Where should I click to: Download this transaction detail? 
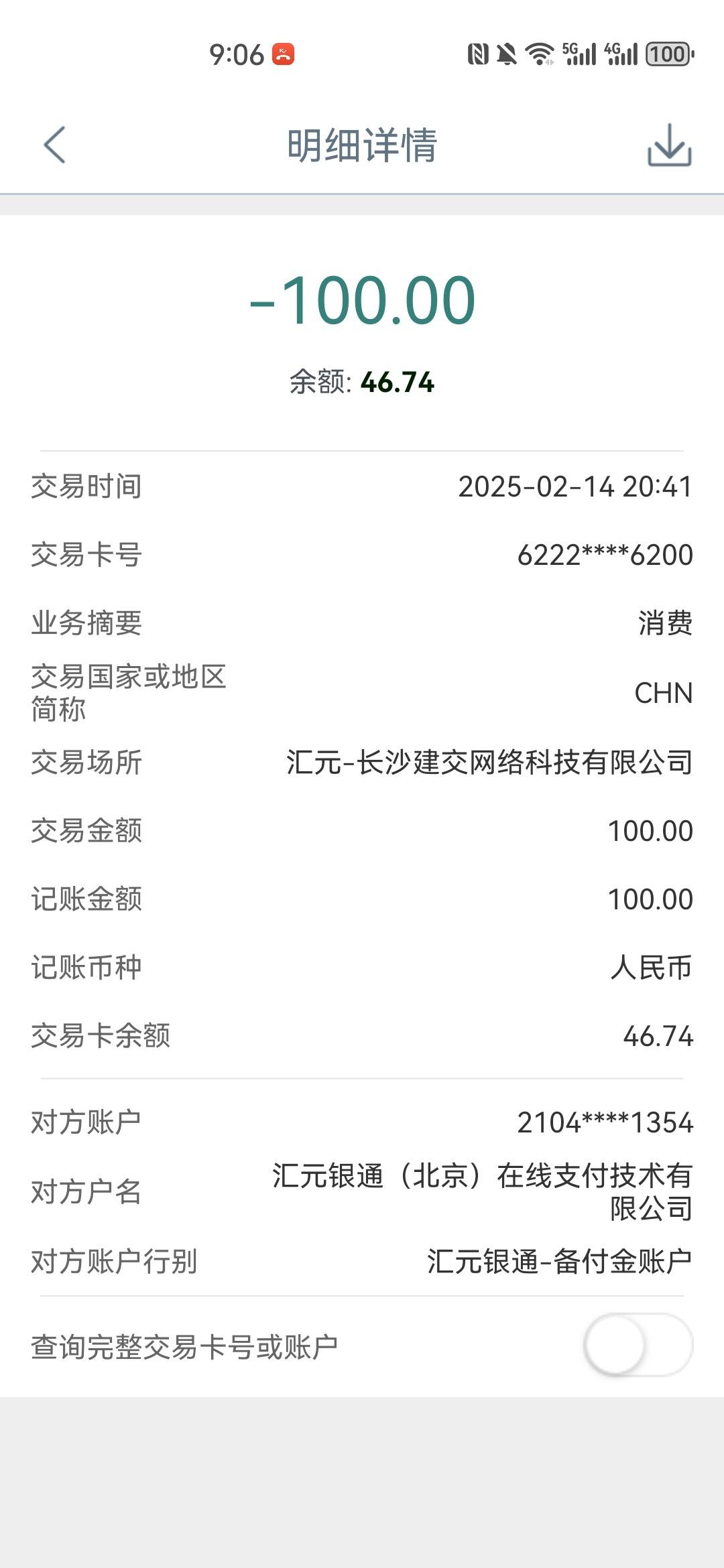coord(669,145)
